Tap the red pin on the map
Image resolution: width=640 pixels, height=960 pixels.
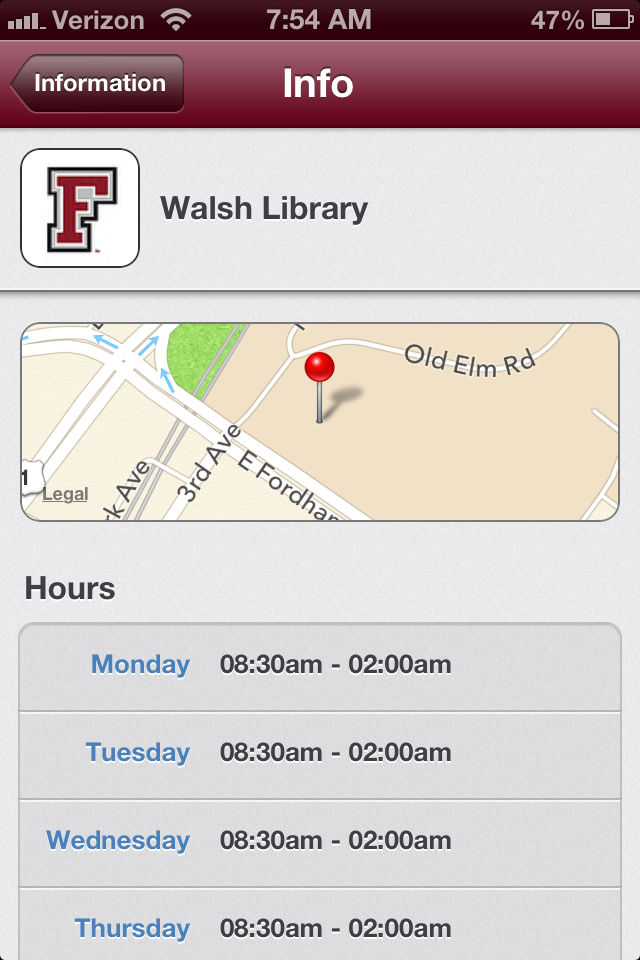[x=319, y=370]
